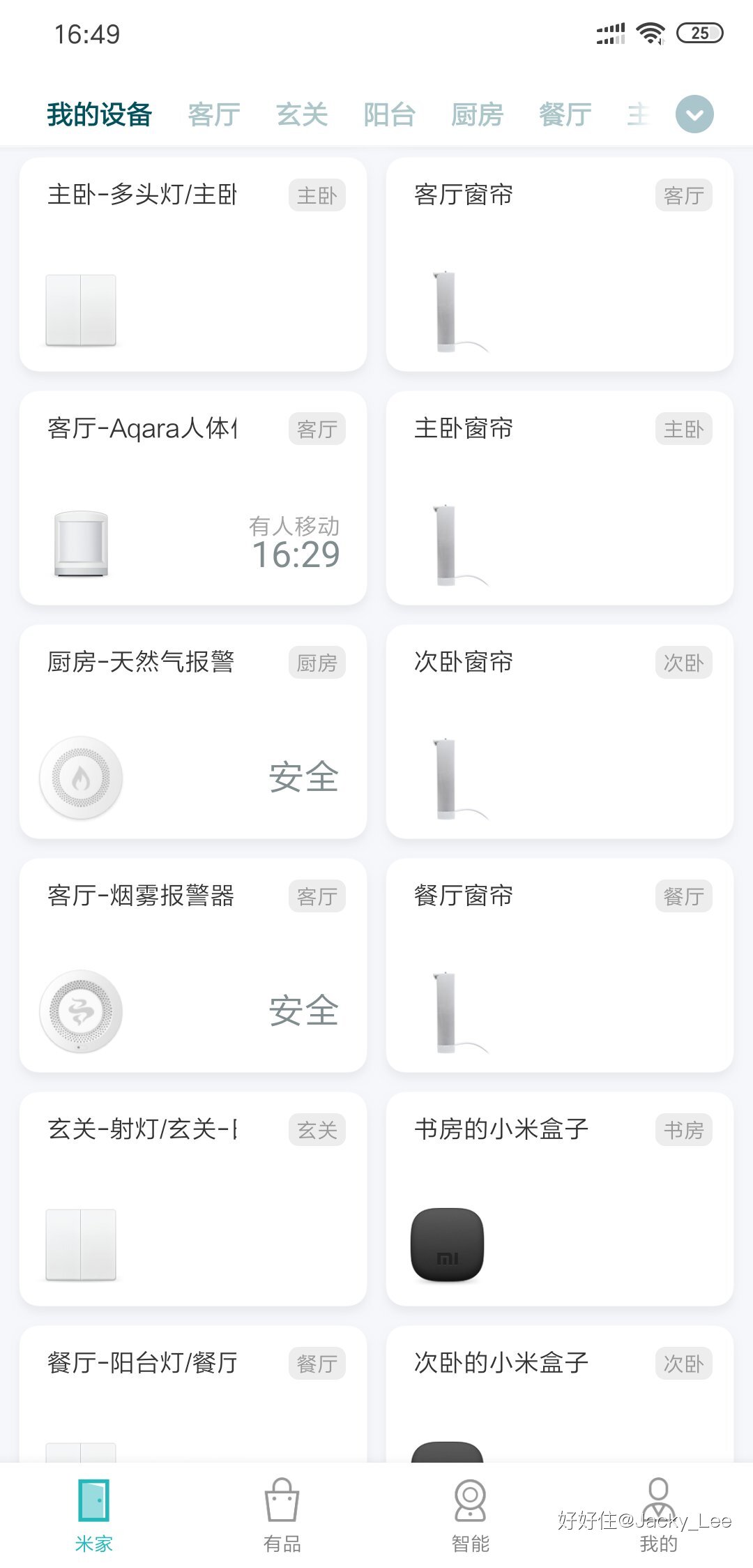Open the 主卧 room label on bedroom curtain card
The height and width of the screenshot is (1568, 753).
click(684, 430)
